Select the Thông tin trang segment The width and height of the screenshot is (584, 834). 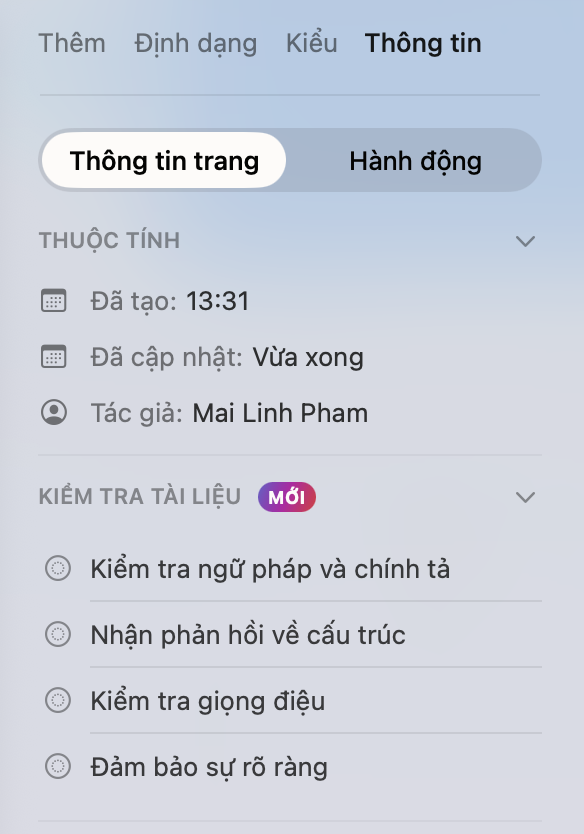click(164, 160)
